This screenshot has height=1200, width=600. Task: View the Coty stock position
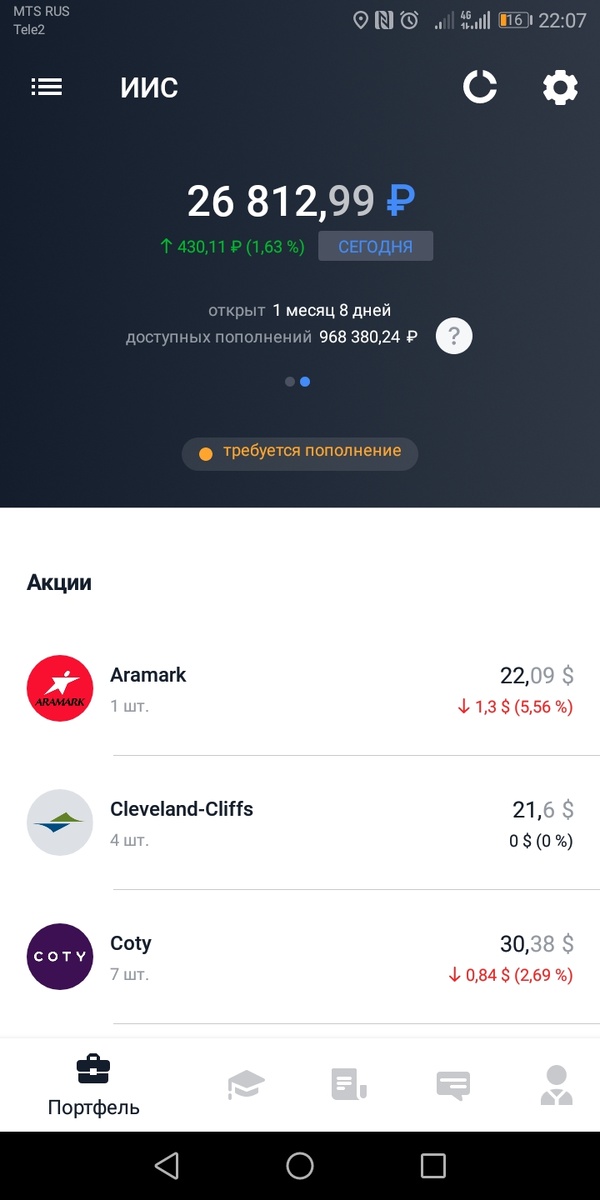(300, 957)
